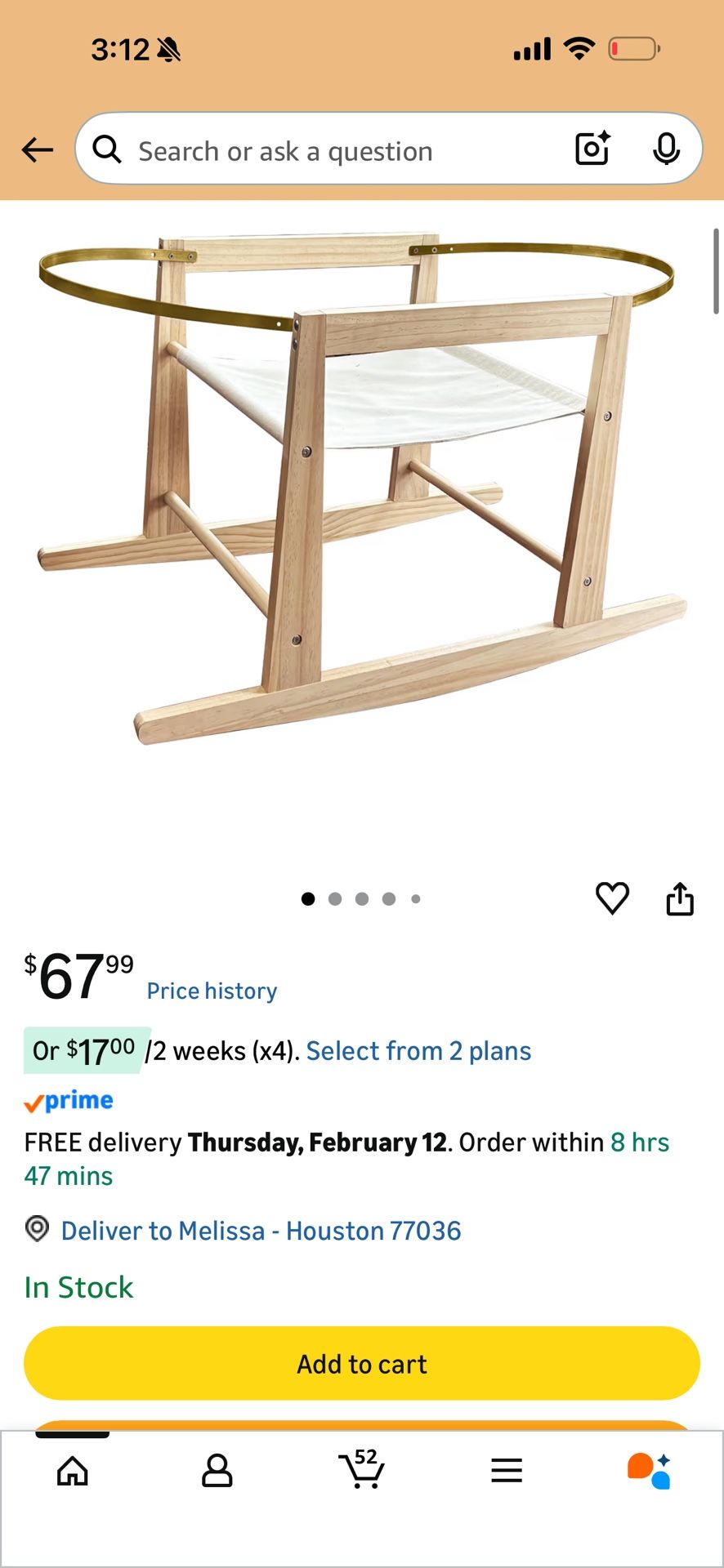Launch the Rufus AI assistant
The height and width of the screenshot is (1568, 724).
tap(650, 1471)
